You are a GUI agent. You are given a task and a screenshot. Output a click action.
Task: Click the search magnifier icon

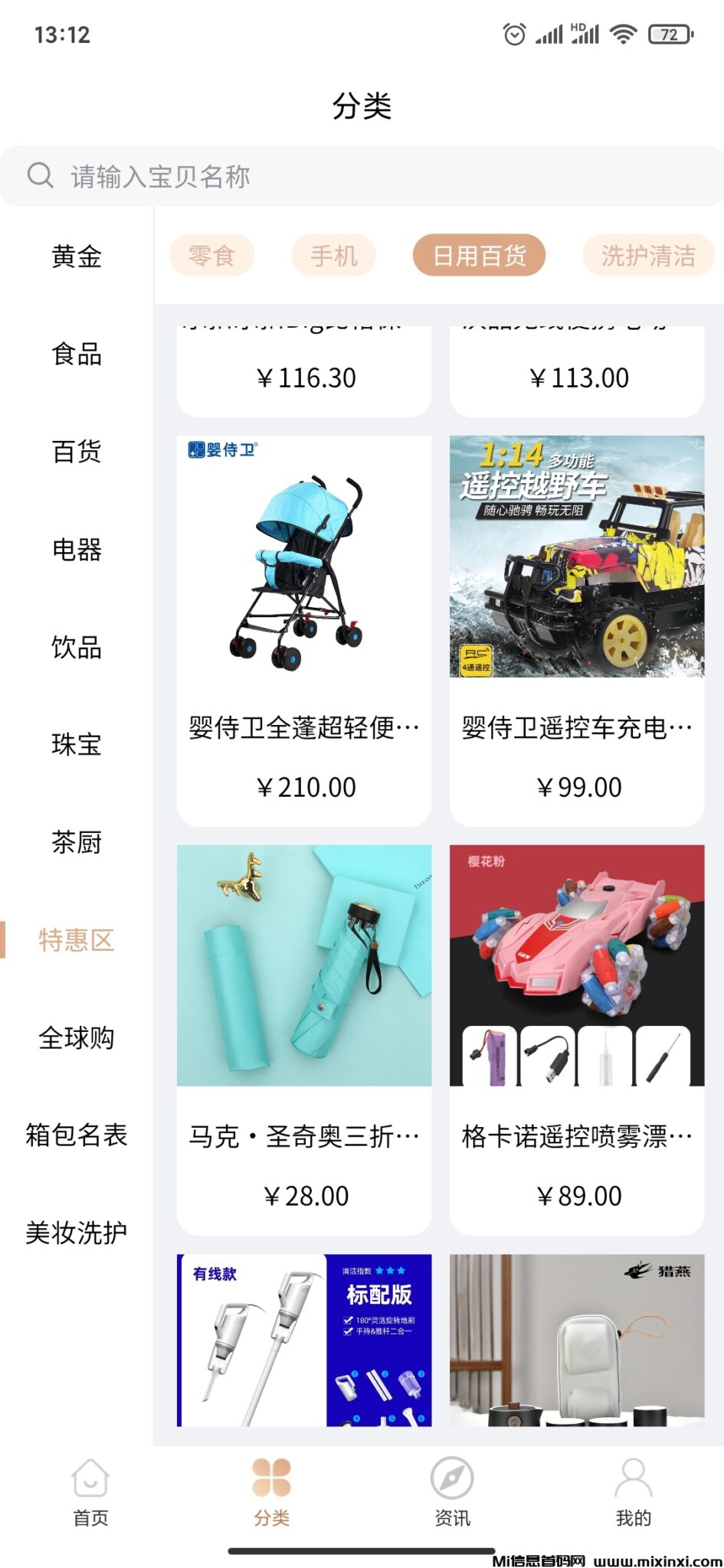pyautogui.click(x=41, y=176)
